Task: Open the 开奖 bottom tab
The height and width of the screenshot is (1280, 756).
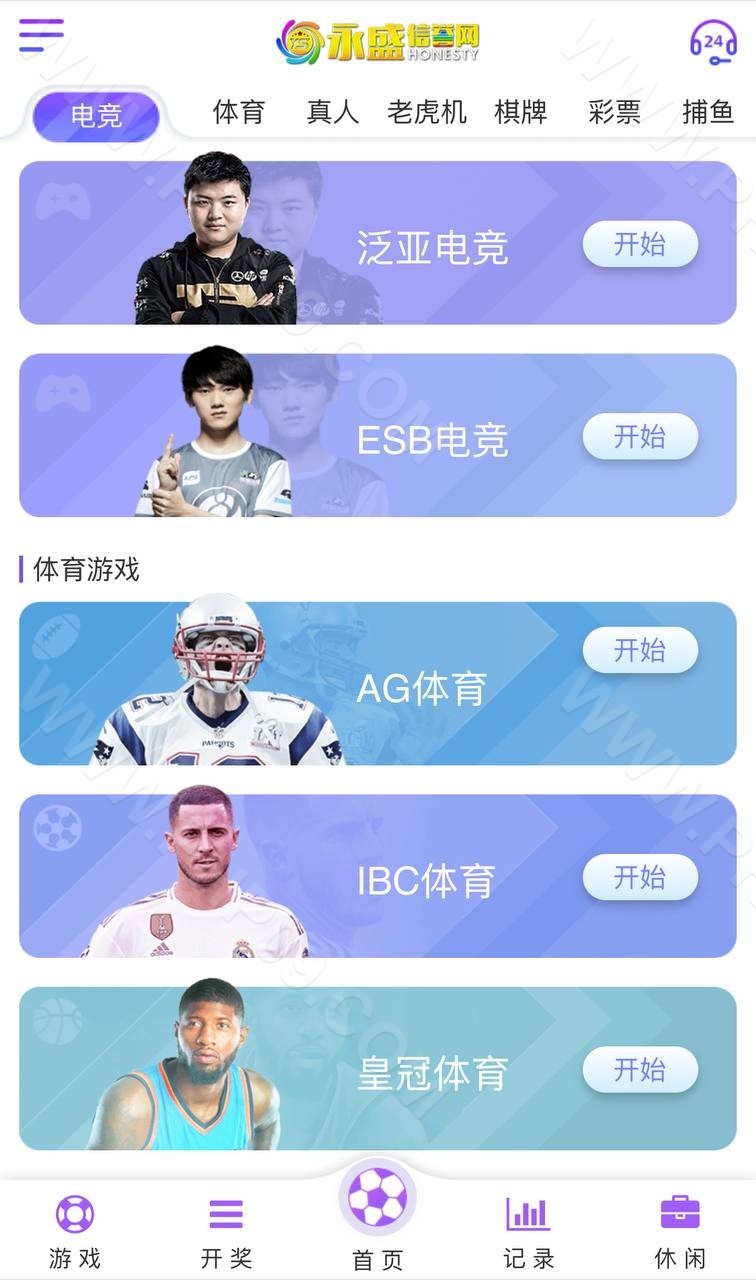Action: (226, 1231)
